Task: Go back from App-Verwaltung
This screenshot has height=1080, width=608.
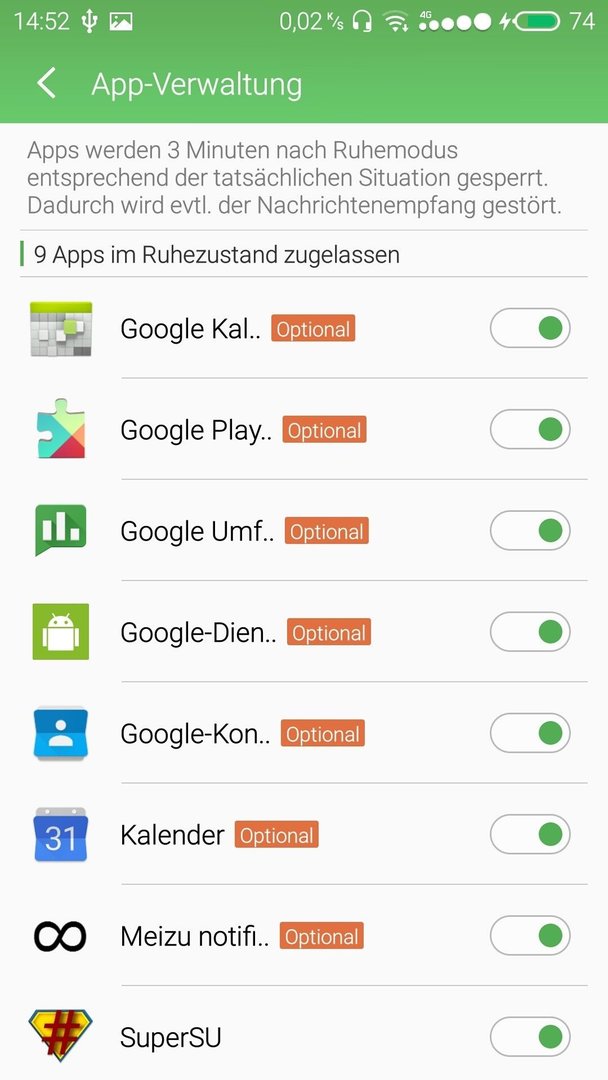Action: coord(47,84)
